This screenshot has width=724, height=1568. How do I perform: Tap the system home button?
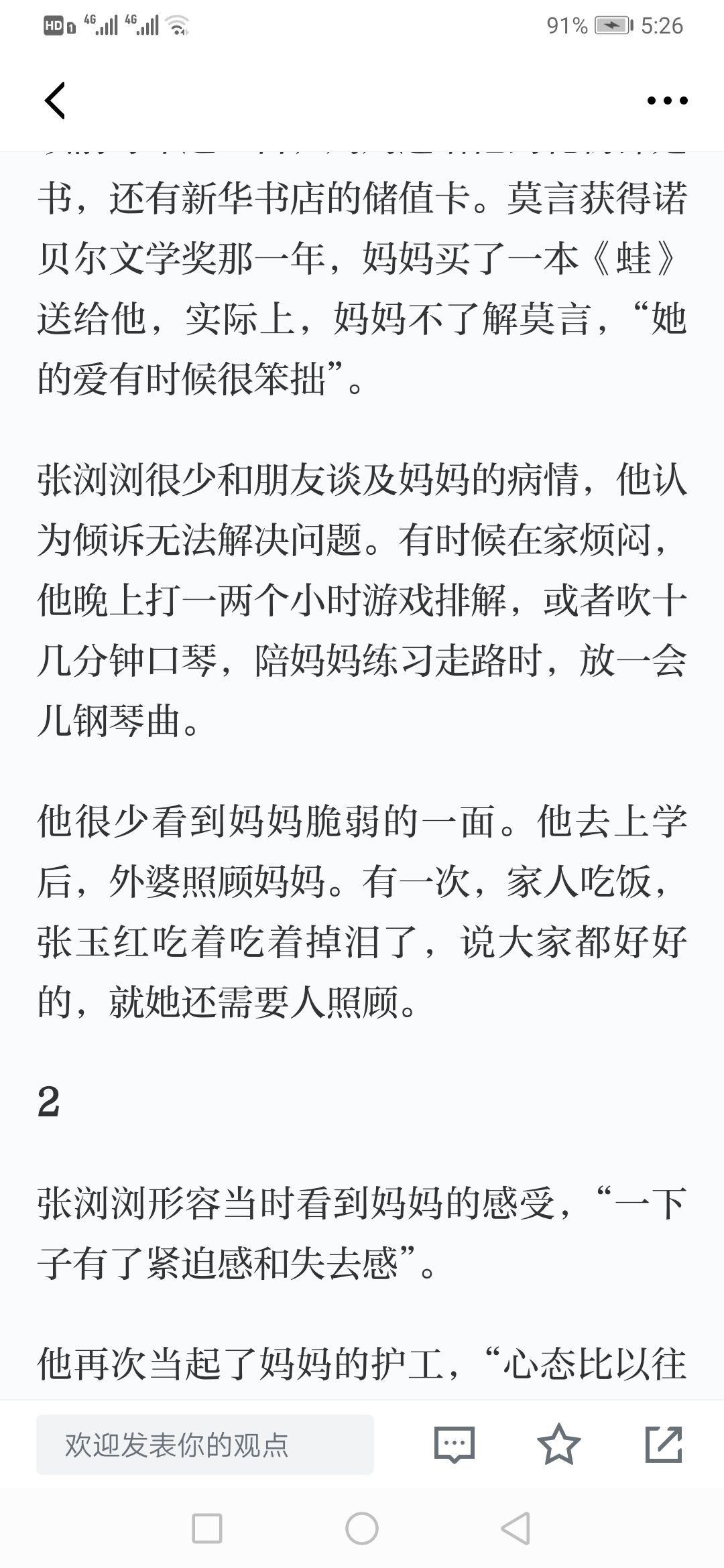[x=362, y=1529]
